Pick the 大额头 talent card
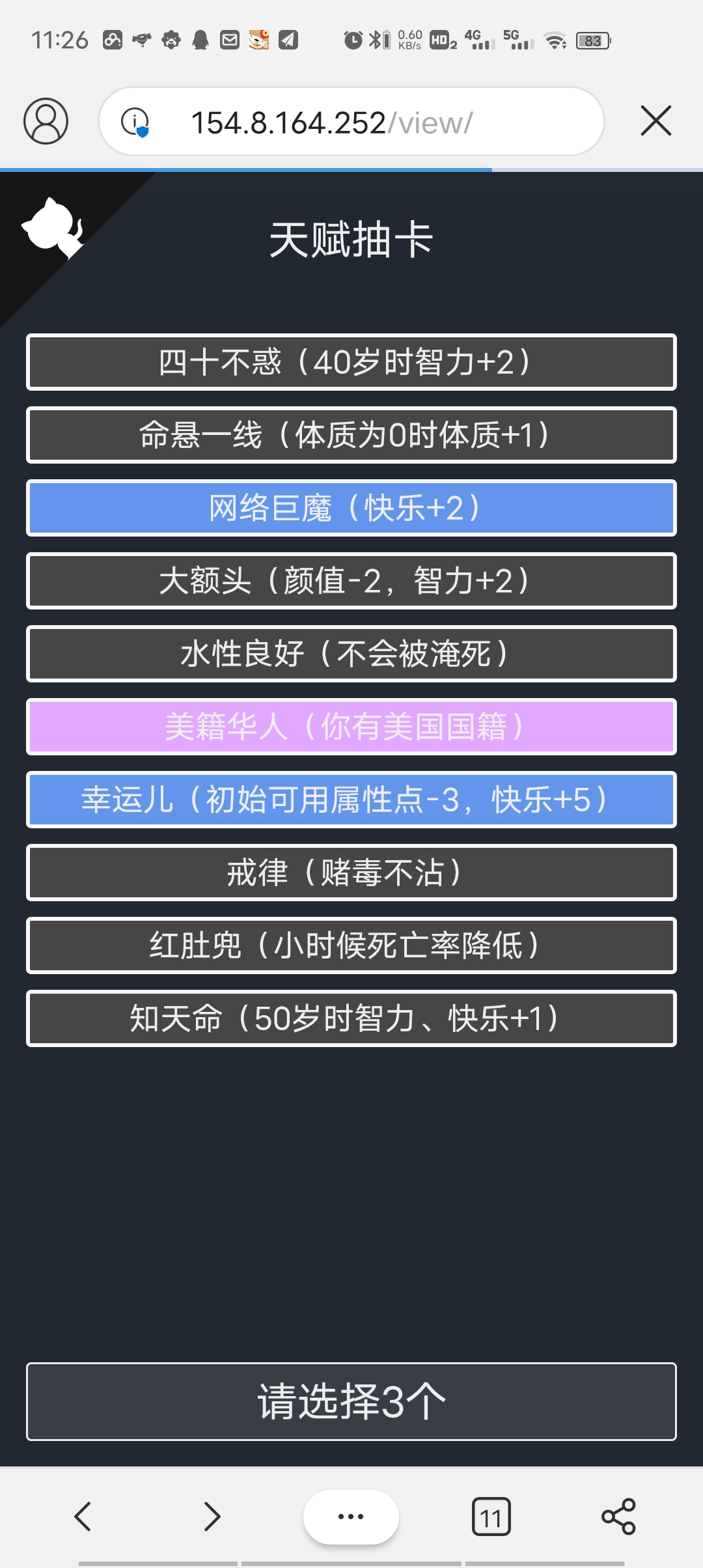 (x=351, y=581)
